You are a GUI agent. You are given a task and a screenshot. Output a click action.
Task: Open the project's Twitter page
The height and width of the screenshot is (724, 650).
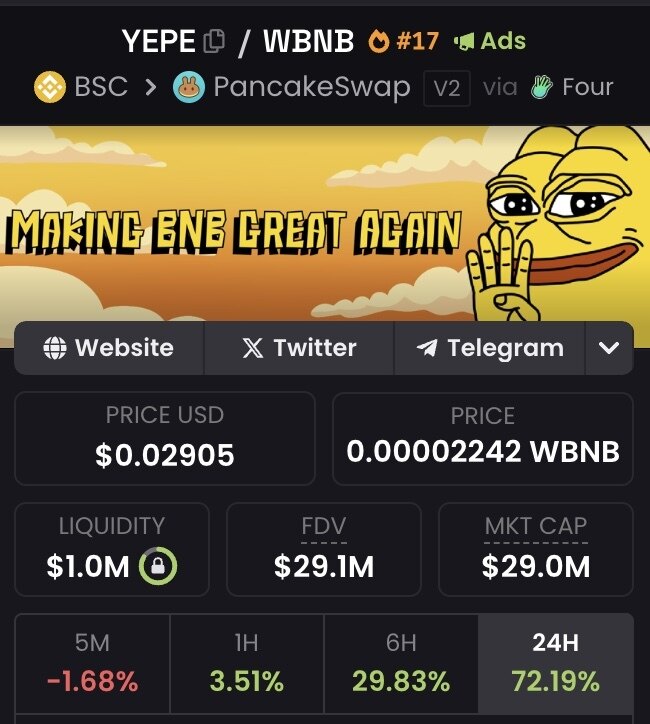299,348
